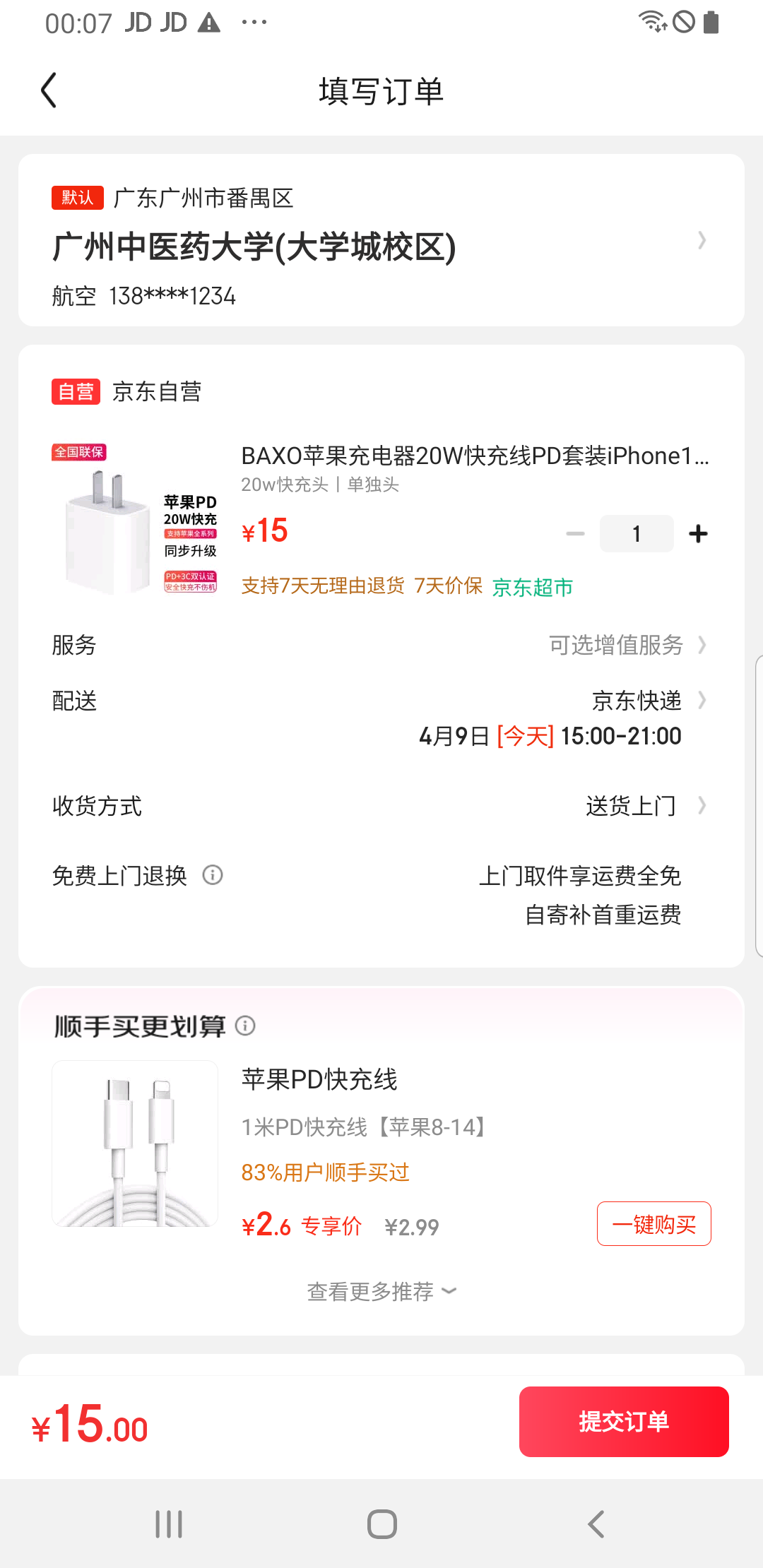763x1568 pixels.
Task: Expand 查看更多推荐 recommendations
Action: 380,1290
